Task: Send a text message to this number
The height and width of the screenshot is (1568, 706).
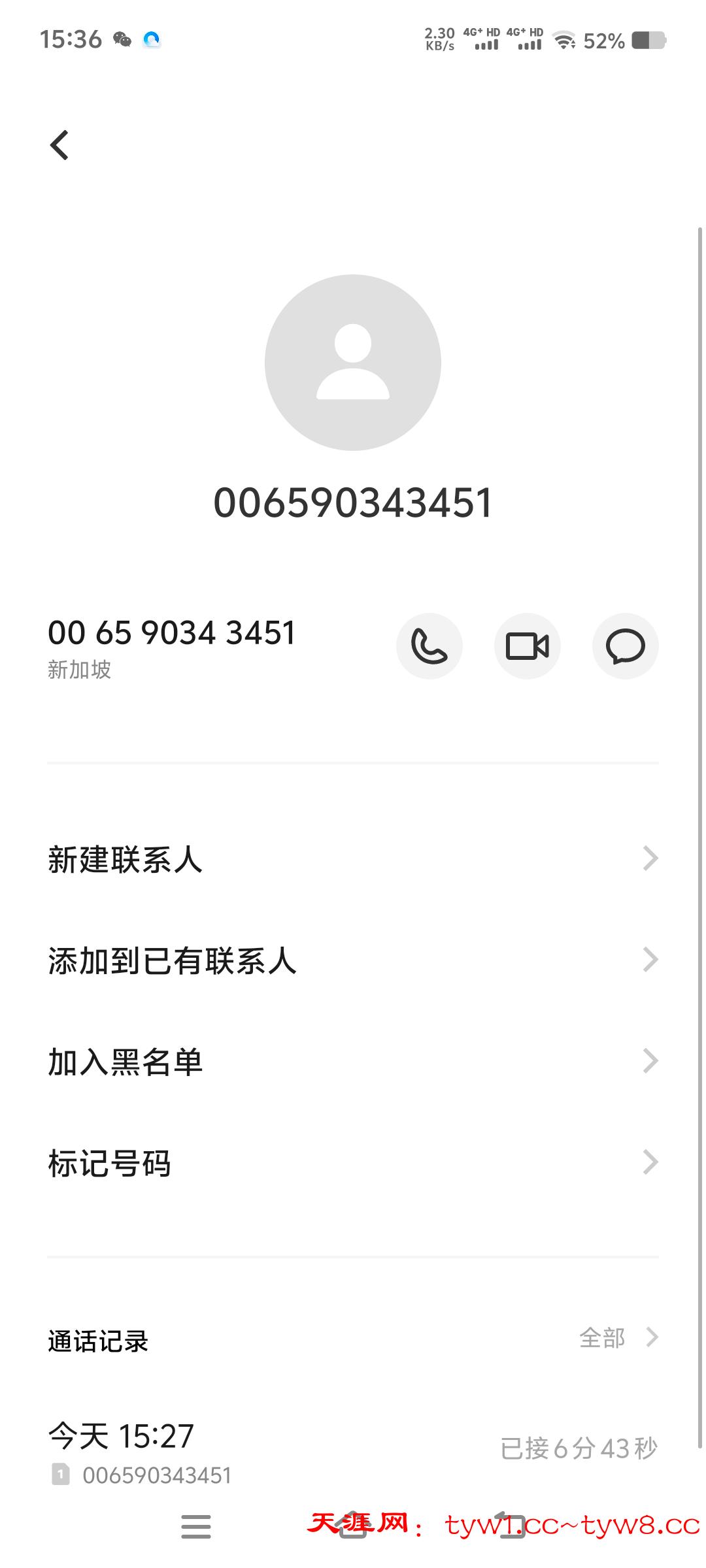Action: click(x=625, y=646)
